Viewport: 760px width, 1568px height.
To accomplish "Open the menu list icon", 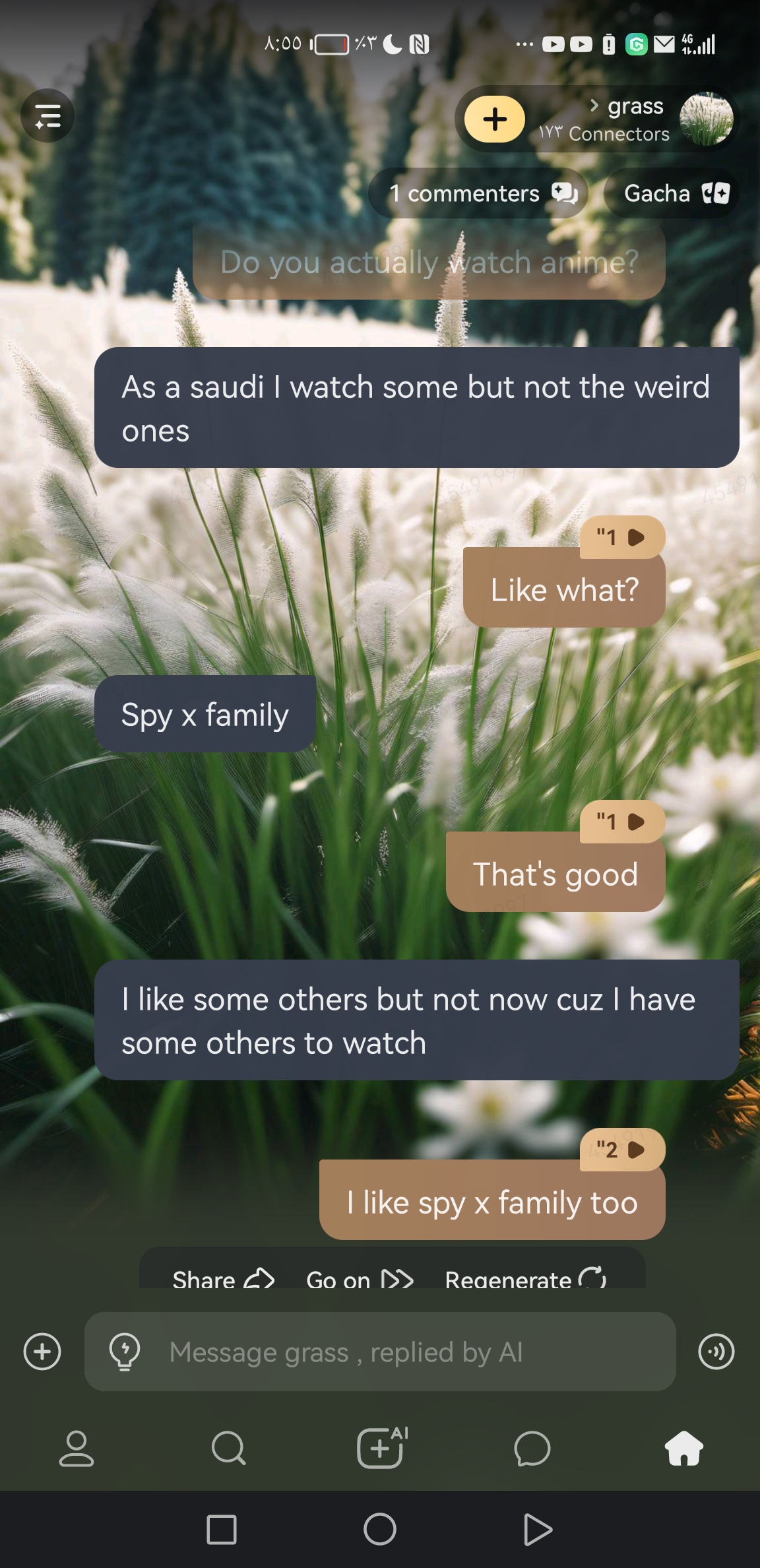I will pos(47,116).
